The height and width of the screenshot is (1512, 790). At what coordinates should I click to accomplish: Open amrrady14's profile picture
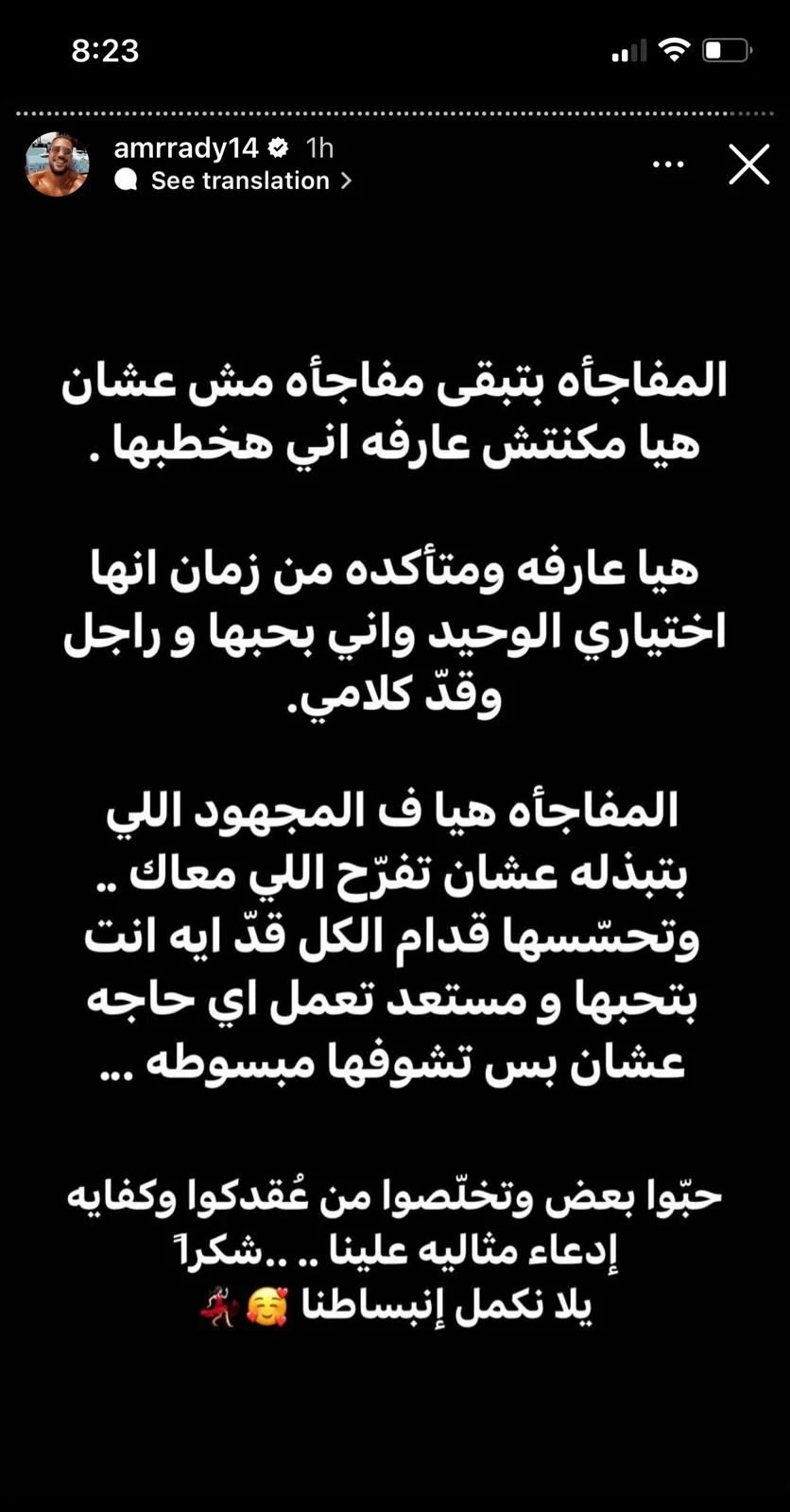(x=57, y=164)
